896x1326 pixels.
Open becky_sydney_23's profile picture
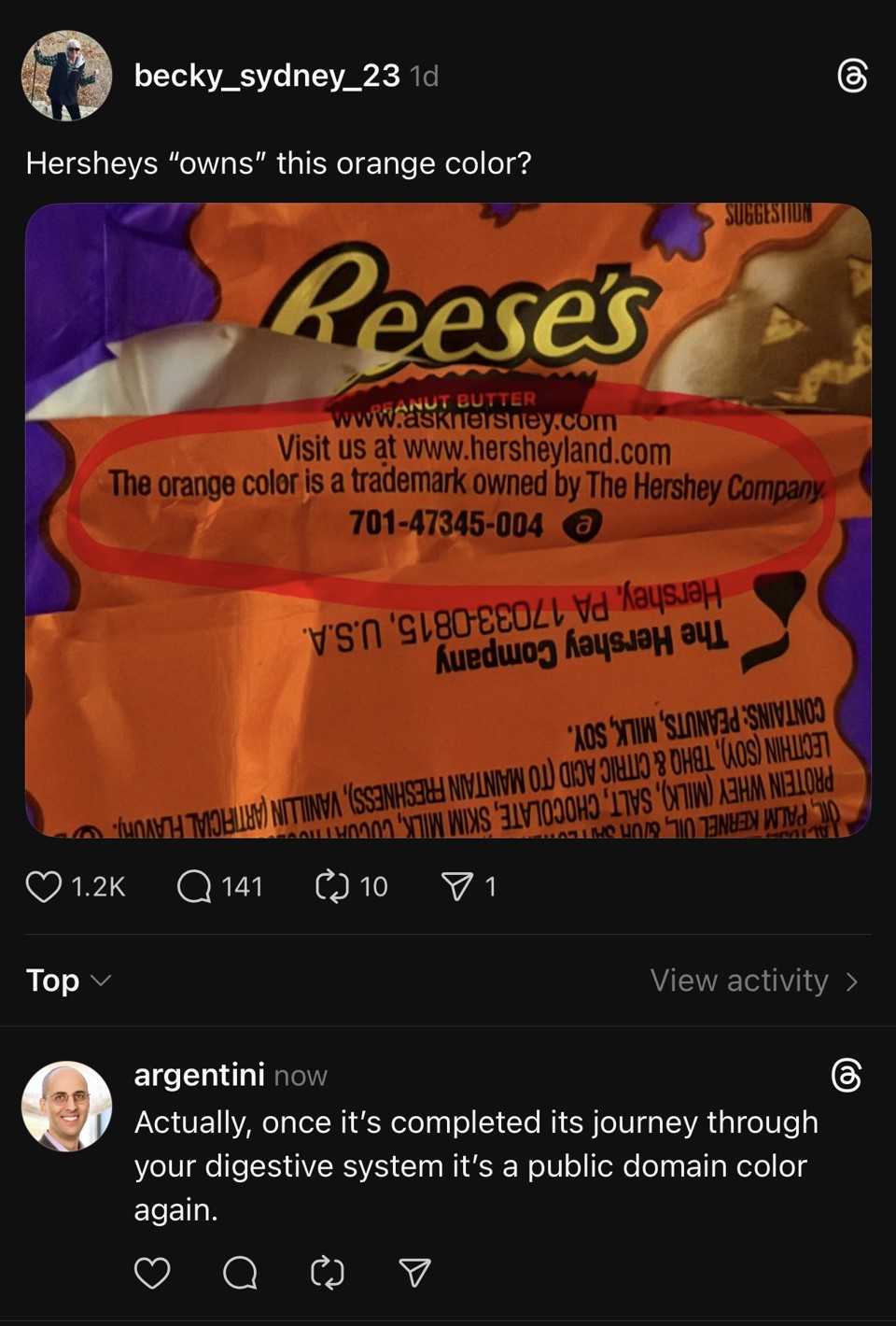pos(66,76)
